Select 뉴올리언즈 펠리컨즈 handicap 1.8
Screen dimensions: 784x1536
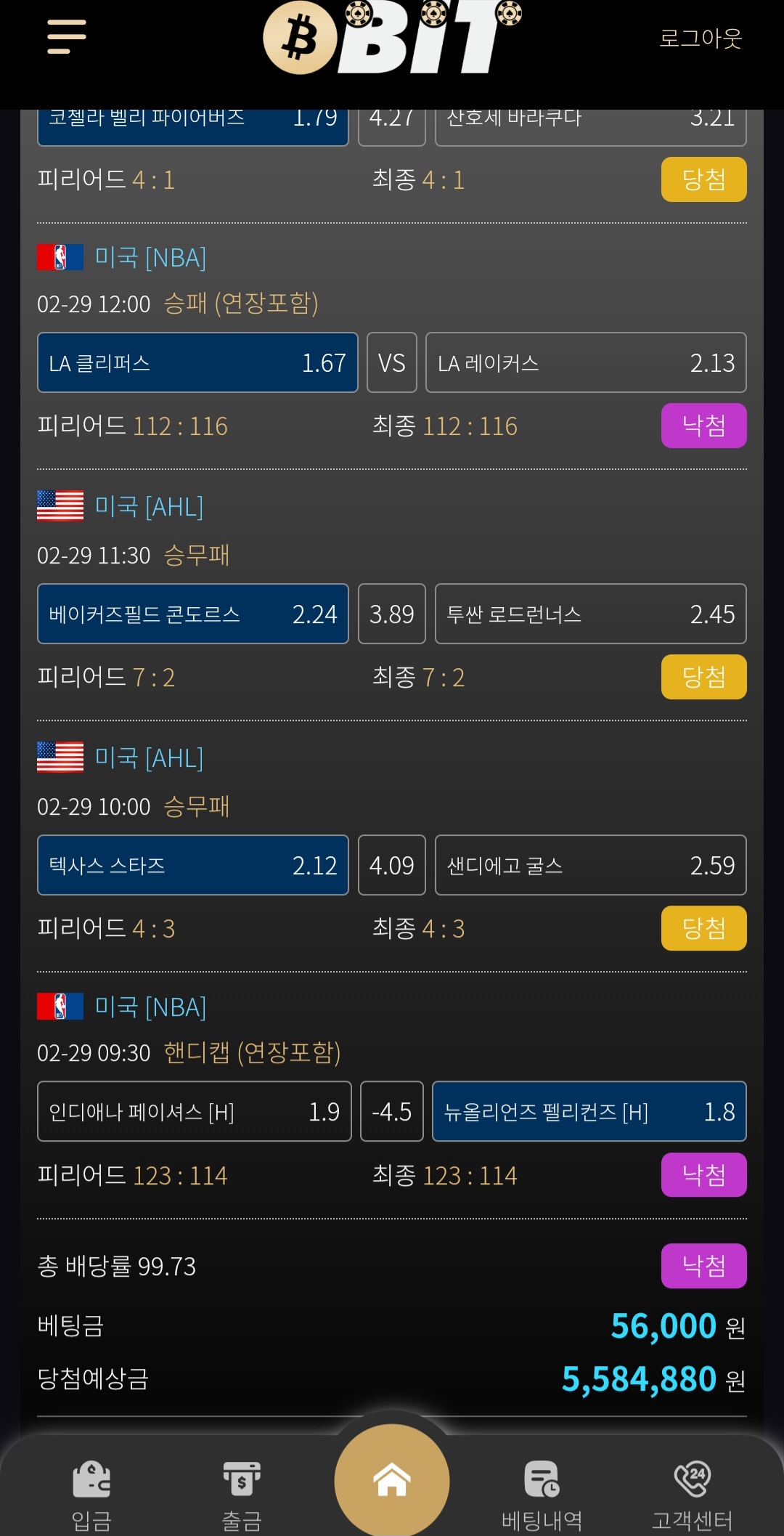(x=589, y=1111)
